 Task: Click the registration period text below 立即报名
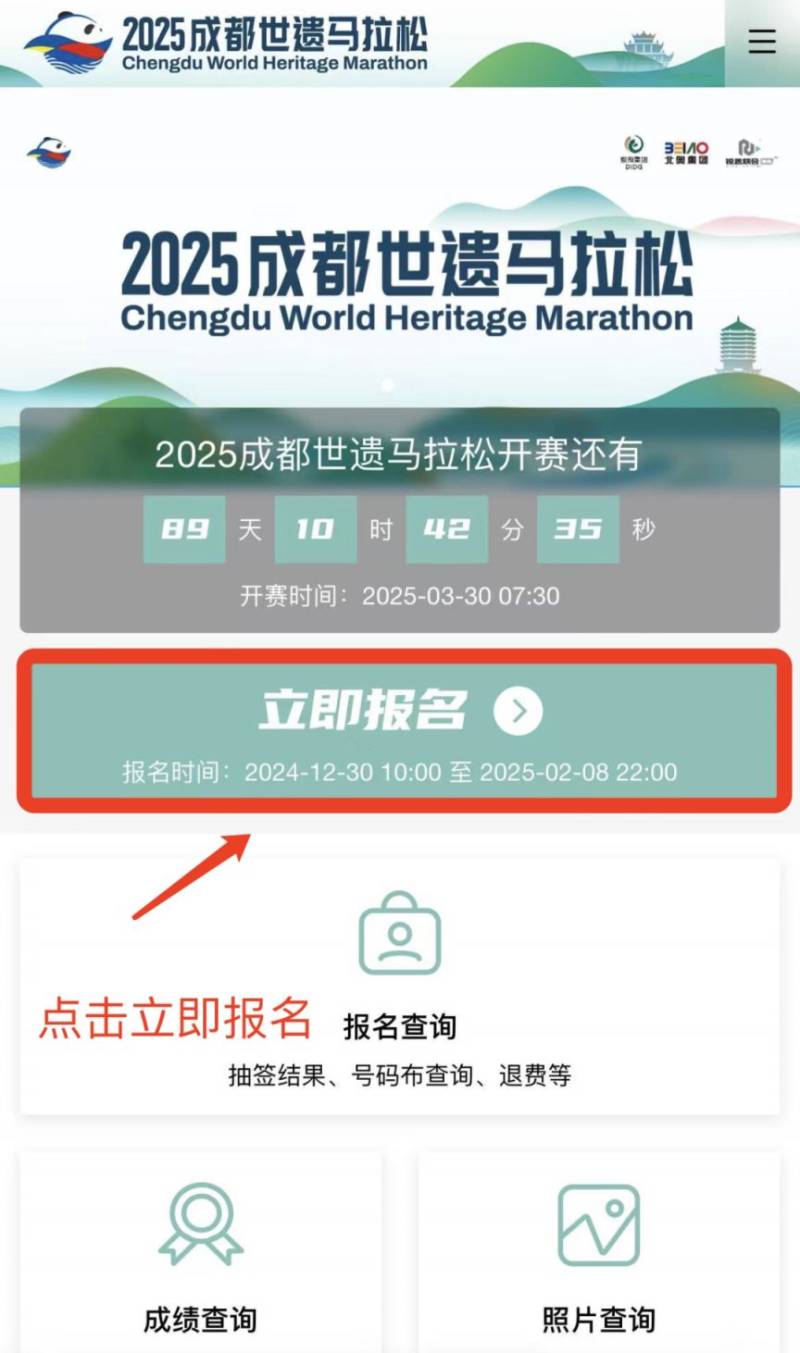coord(400,772)
